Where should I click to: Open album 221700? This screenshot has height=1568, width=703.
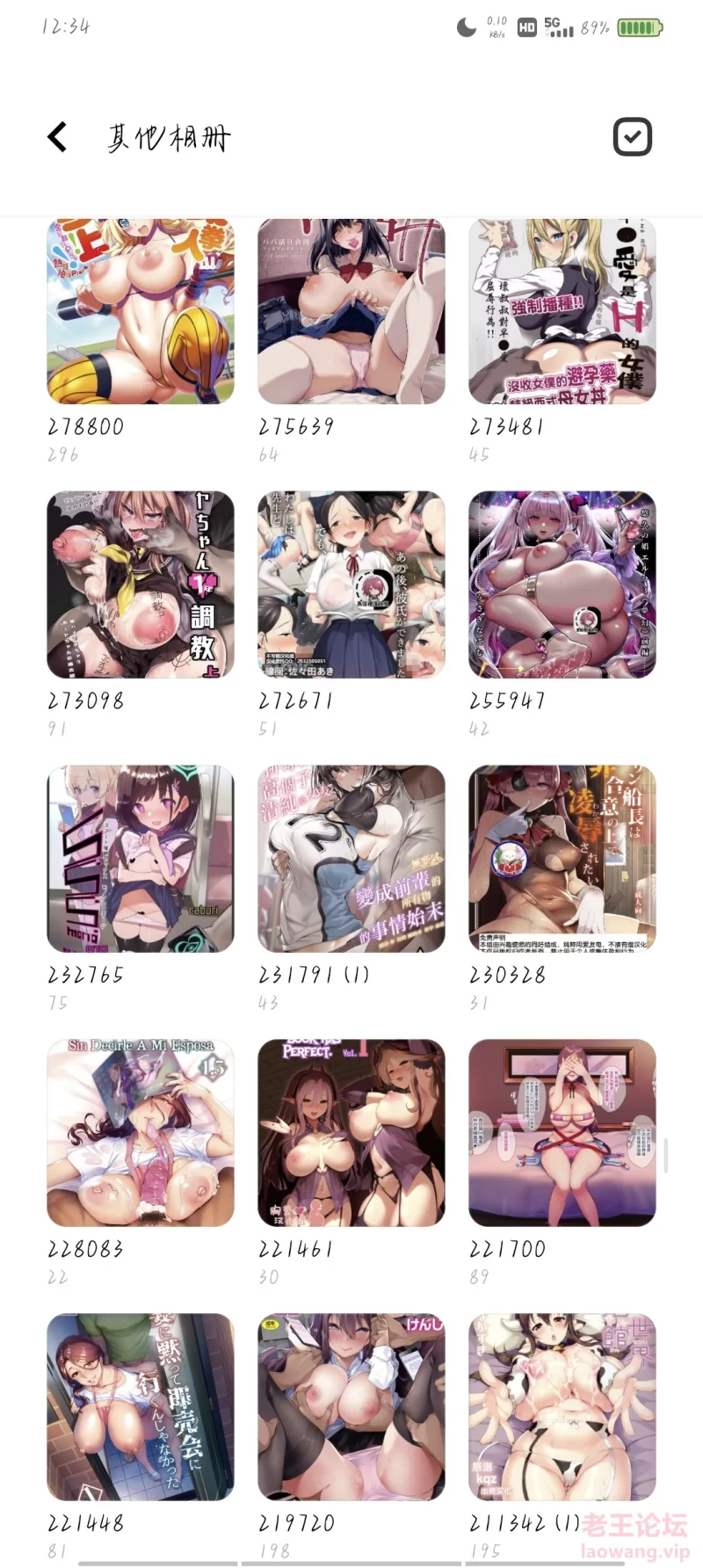562,1133
